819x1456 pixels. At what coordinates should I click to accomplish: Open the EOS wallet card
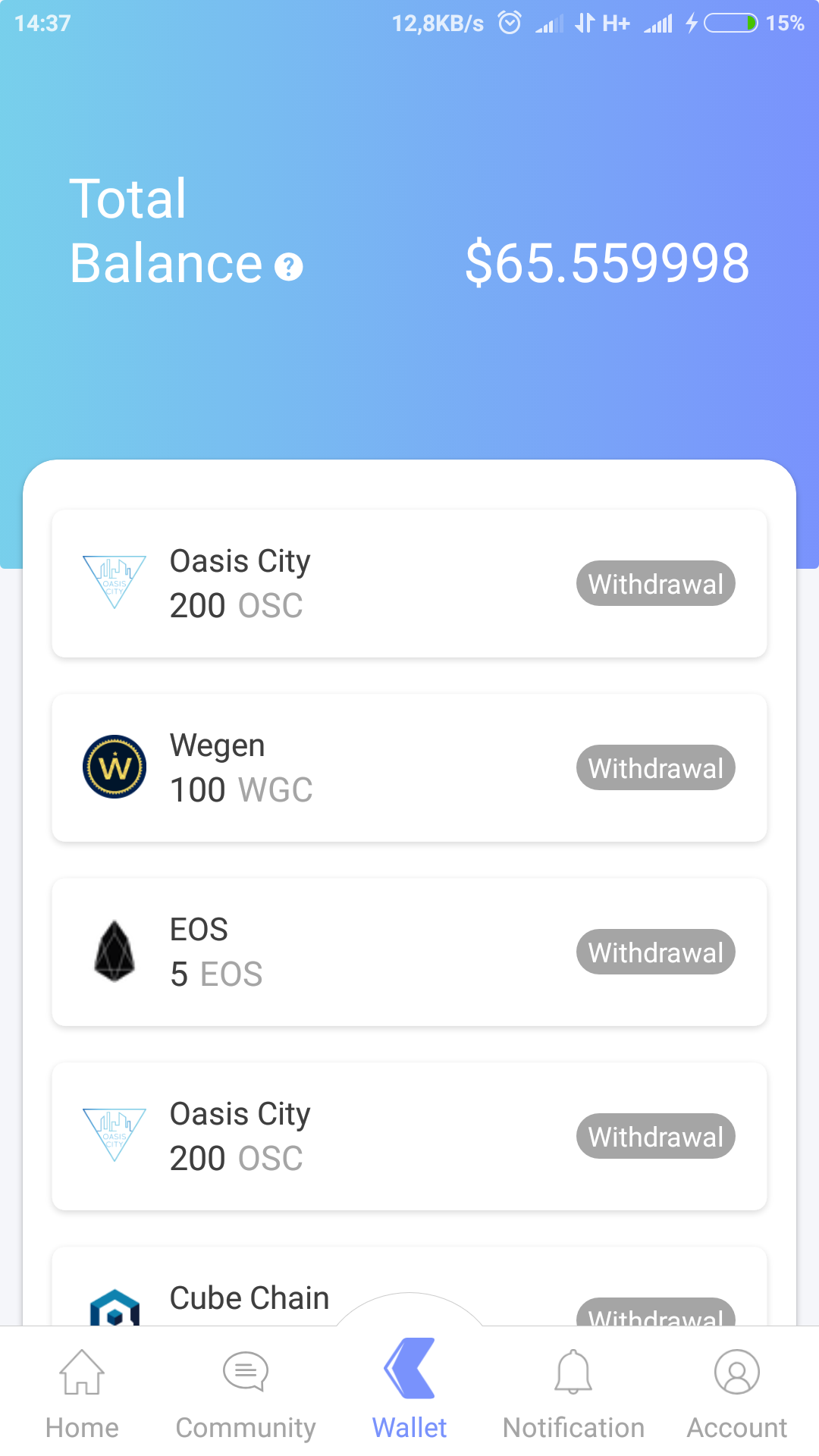click(341, 952)
